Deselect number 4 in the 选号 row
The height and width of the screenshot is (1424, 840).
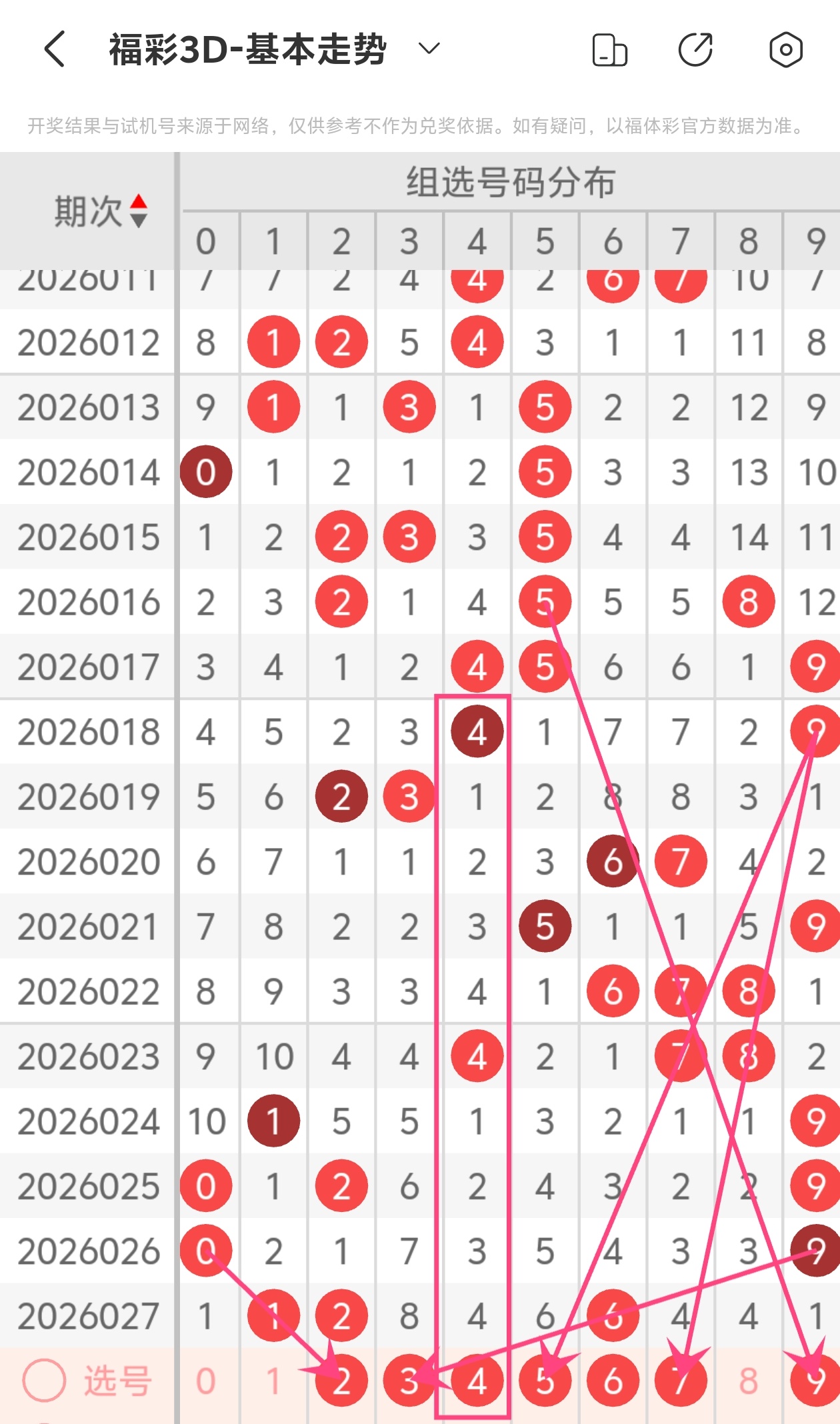point(477,1381)
